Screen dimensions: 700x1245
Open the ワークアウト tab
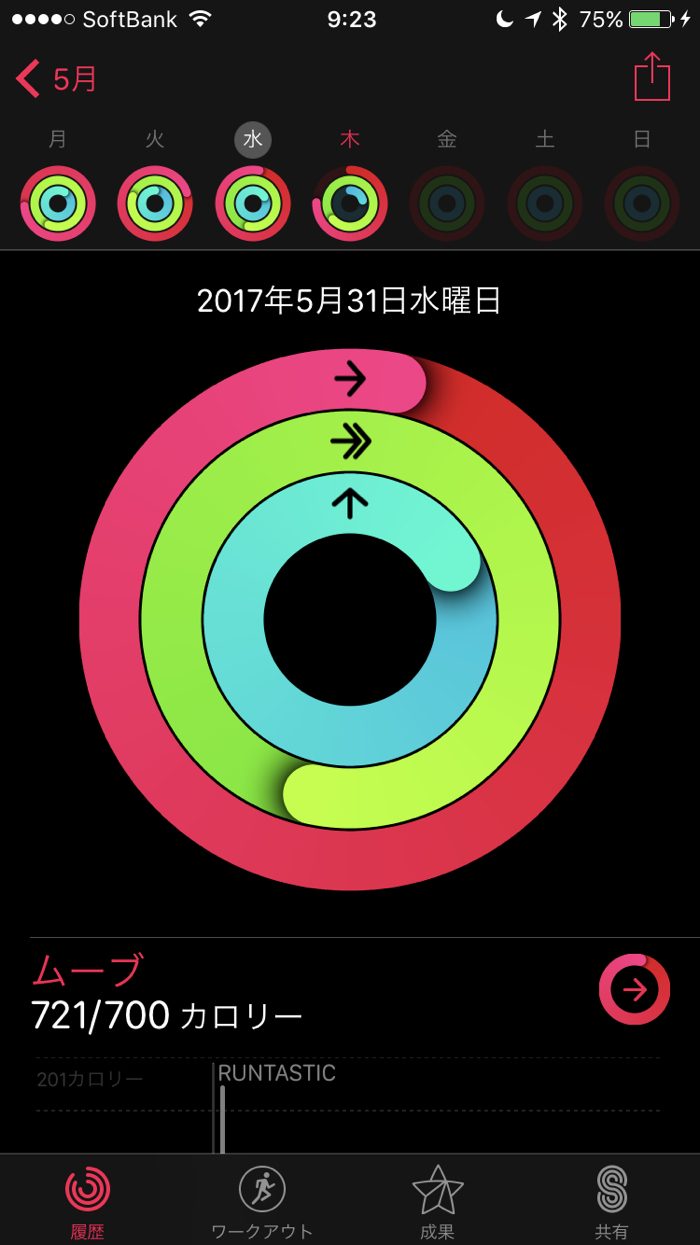coord(262,1201)
